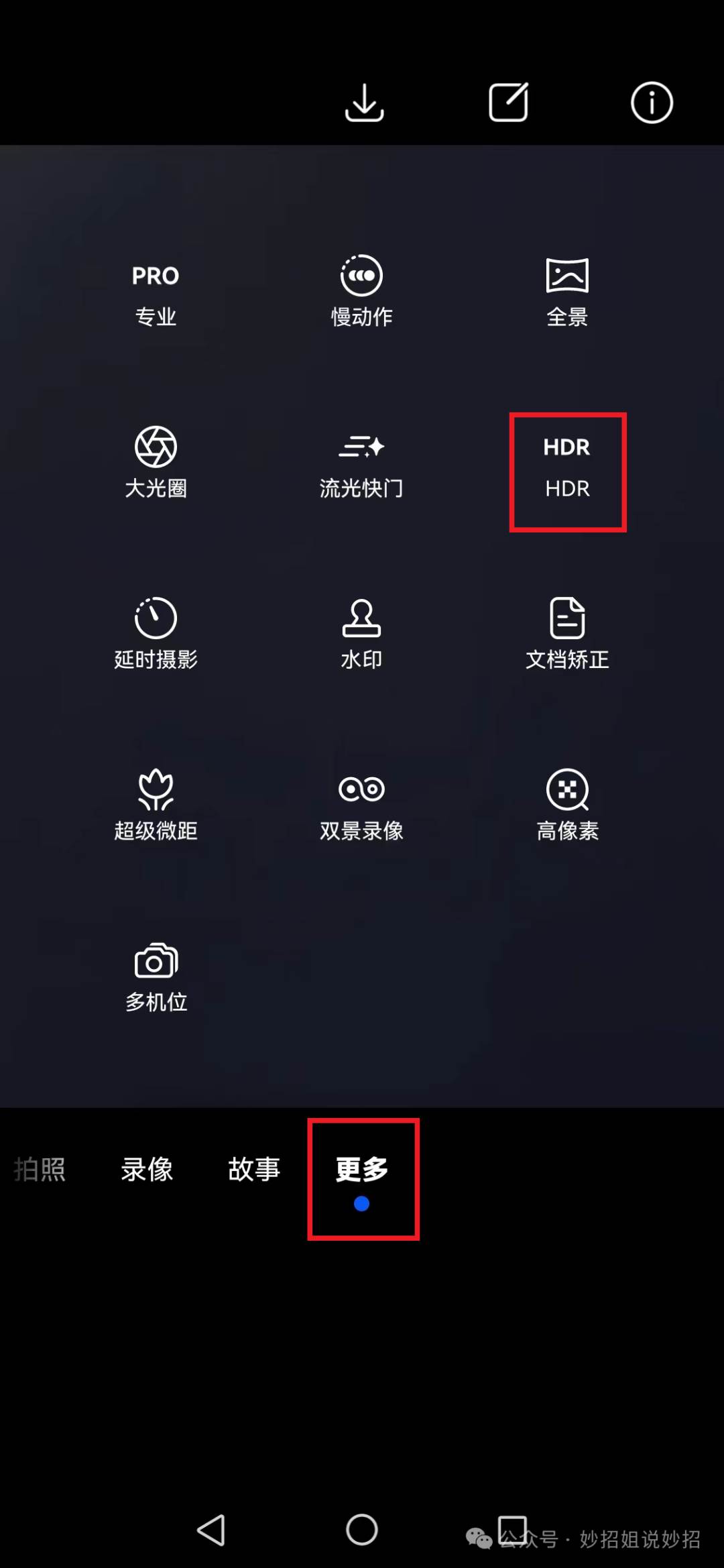
Task: Launch 超级微距 super macro mode
Action: [x=156, y=805]
